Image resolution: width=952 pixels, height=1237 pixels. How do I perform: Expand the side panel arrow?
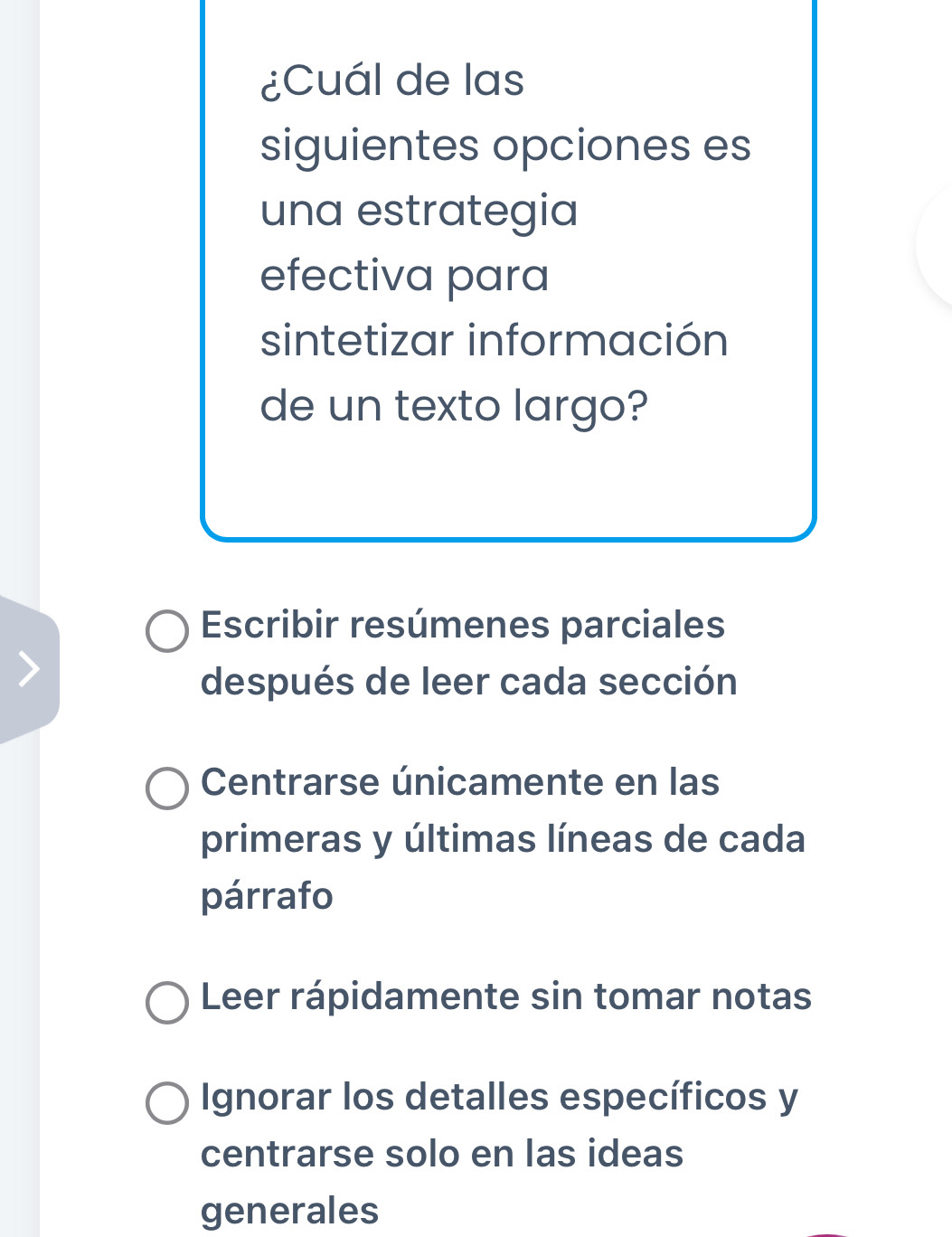(30, 669)
